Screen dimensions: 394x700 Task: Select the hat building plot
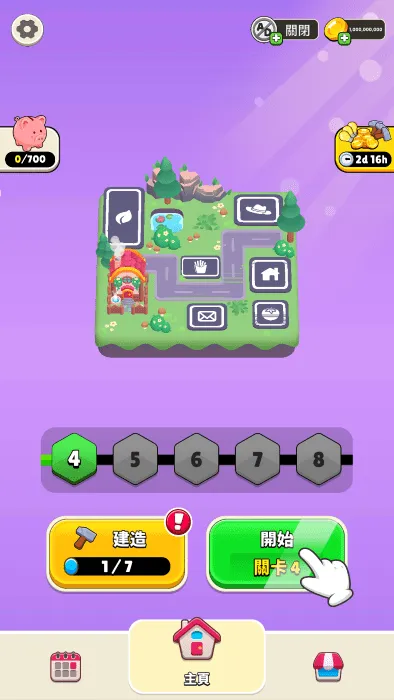(258, 209)
